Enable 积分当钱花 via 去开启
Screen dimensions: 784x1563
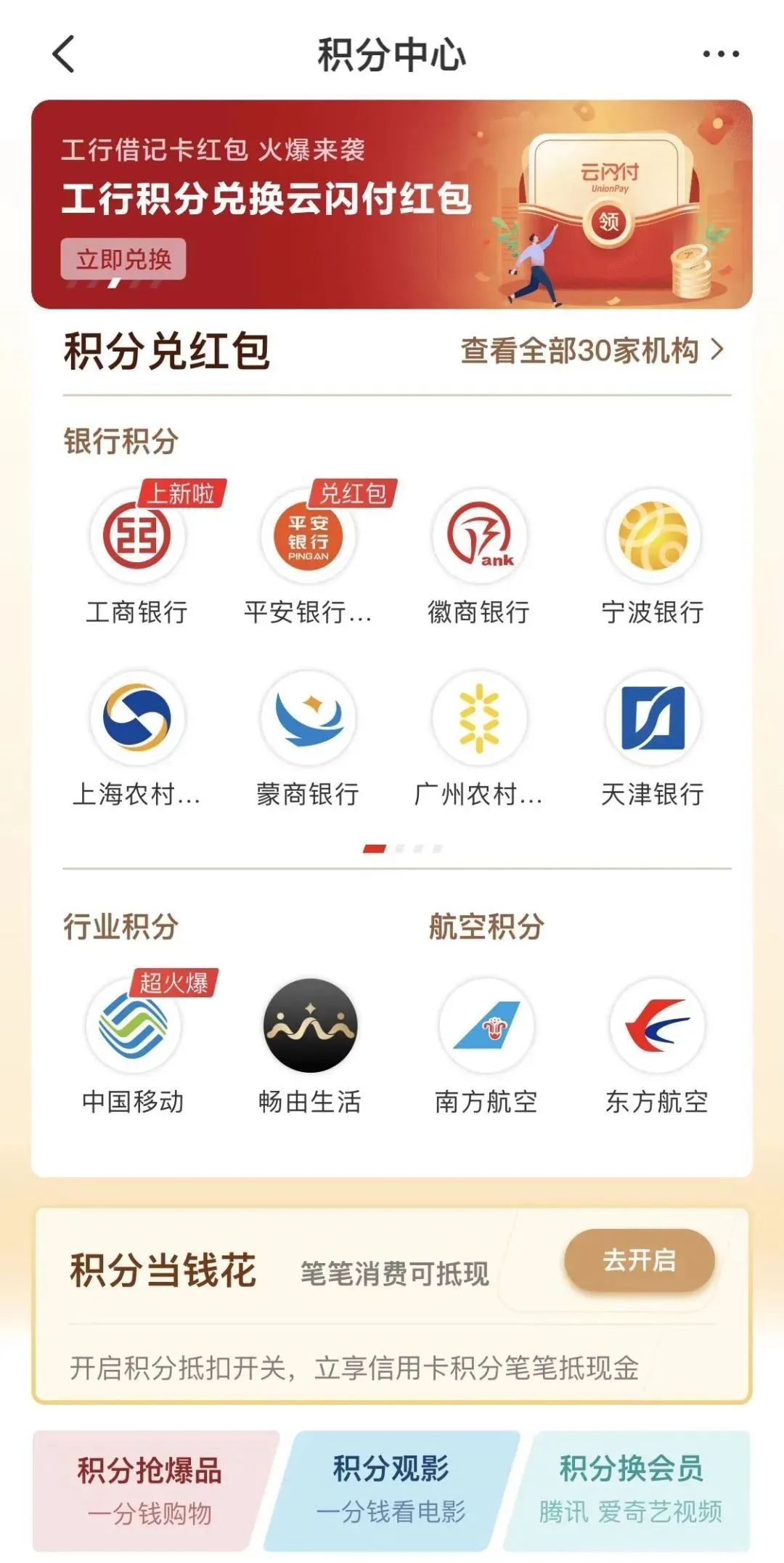[642, 1262]
